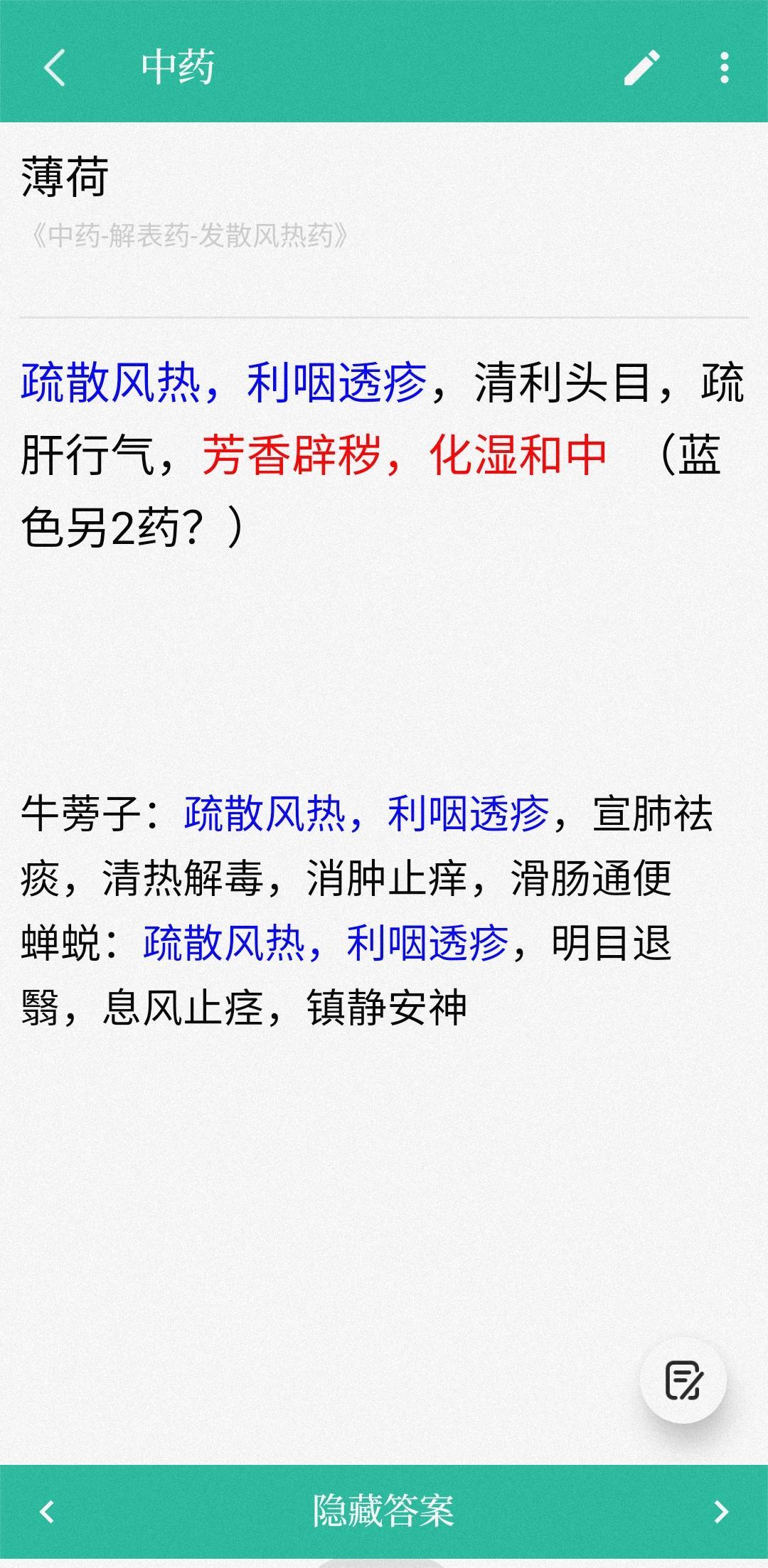Tap 隐藏答案 to hide the answer

(384, 1510)
